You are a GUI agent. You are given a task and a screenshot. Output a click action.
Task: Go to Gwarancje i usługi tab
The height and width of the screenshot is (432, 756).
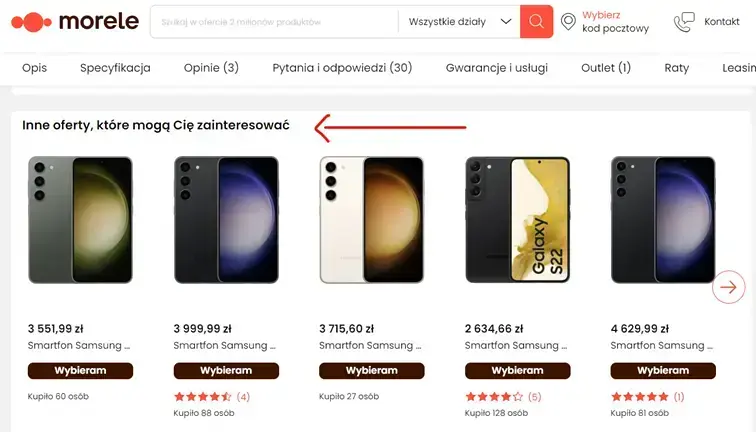tap(496, 68)
